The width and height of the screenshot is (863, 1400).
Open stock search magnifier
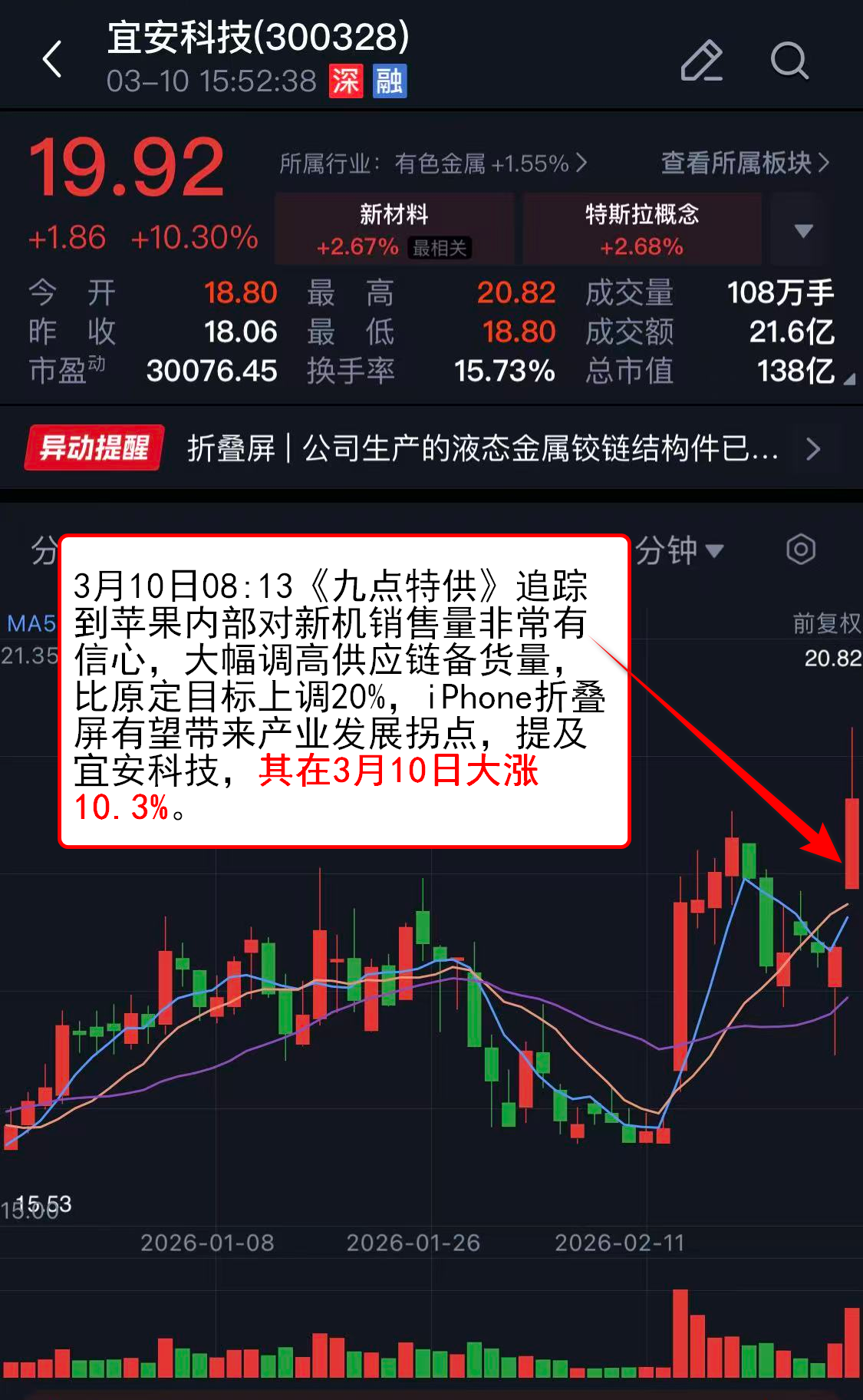click(x=789, y=61)
